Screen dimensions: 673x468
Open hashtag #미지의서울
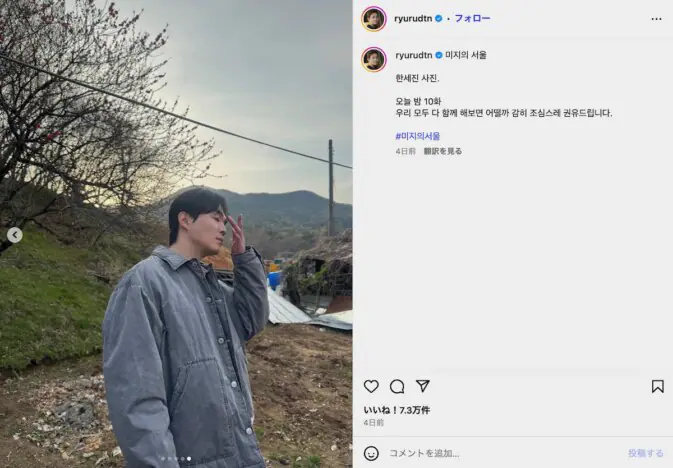point(417,136)
